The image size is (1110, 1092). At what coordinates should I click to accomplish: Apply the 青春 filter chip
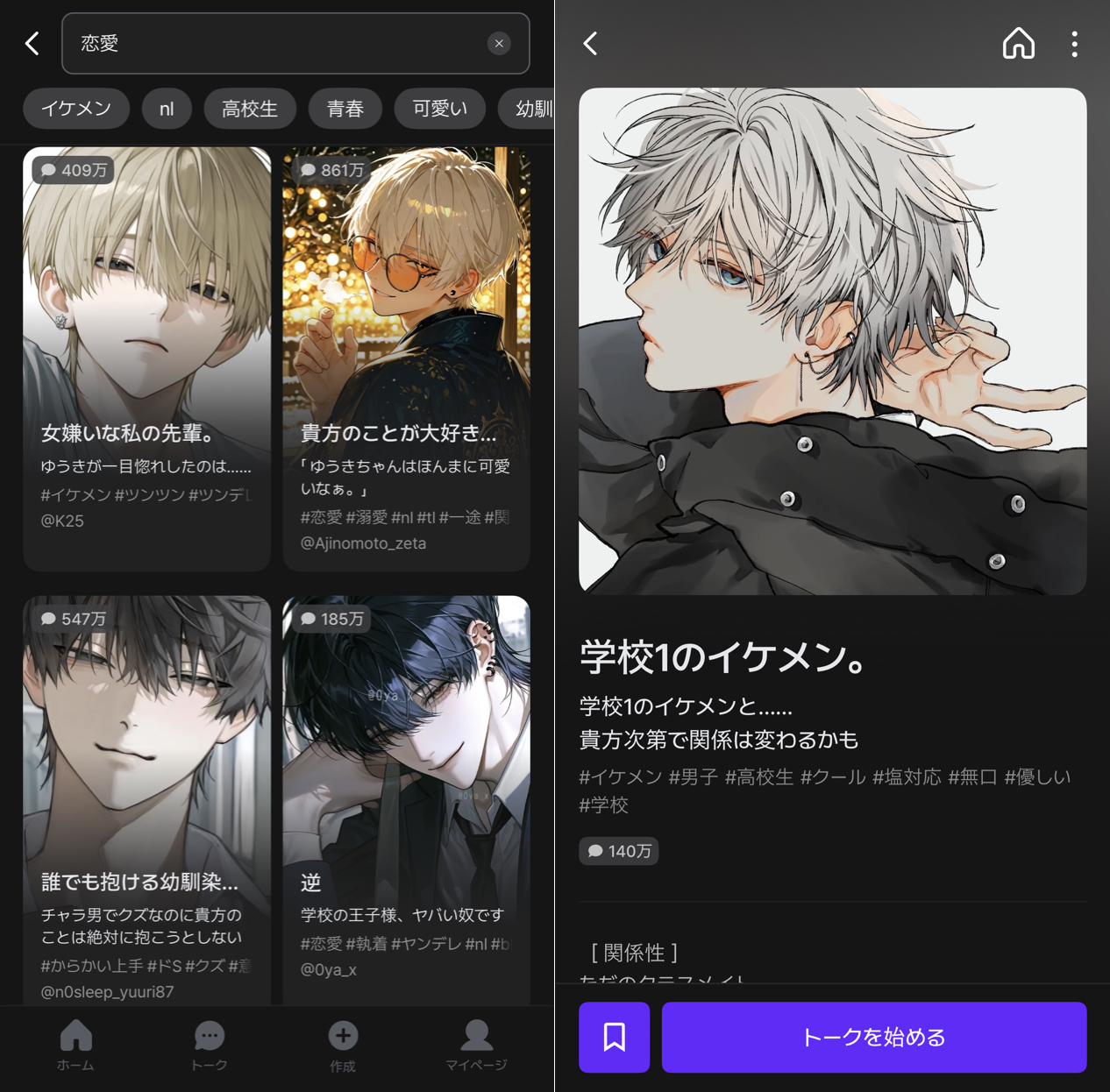345,109
